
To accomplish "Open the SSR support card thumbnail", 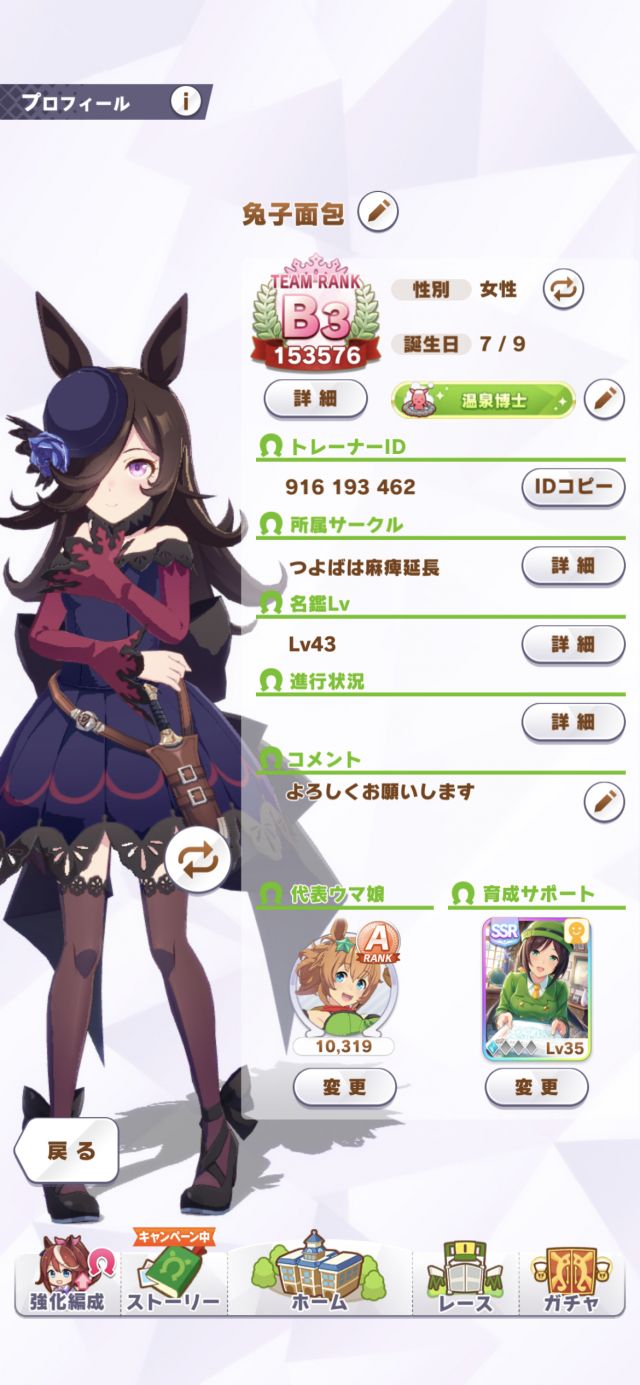I will [x=536, y=988].
